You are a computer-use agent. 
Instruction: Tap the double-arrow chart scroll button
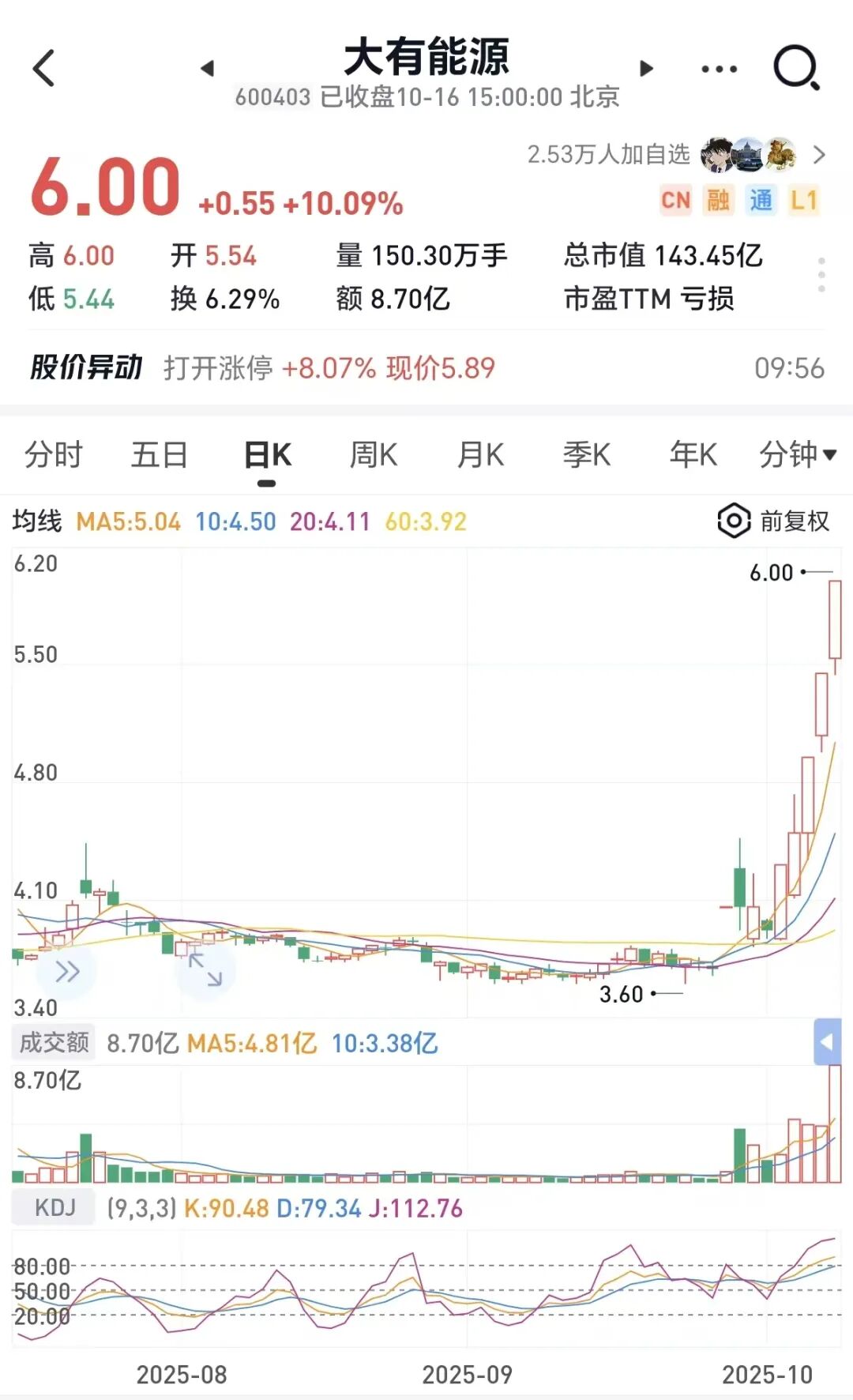68,971
